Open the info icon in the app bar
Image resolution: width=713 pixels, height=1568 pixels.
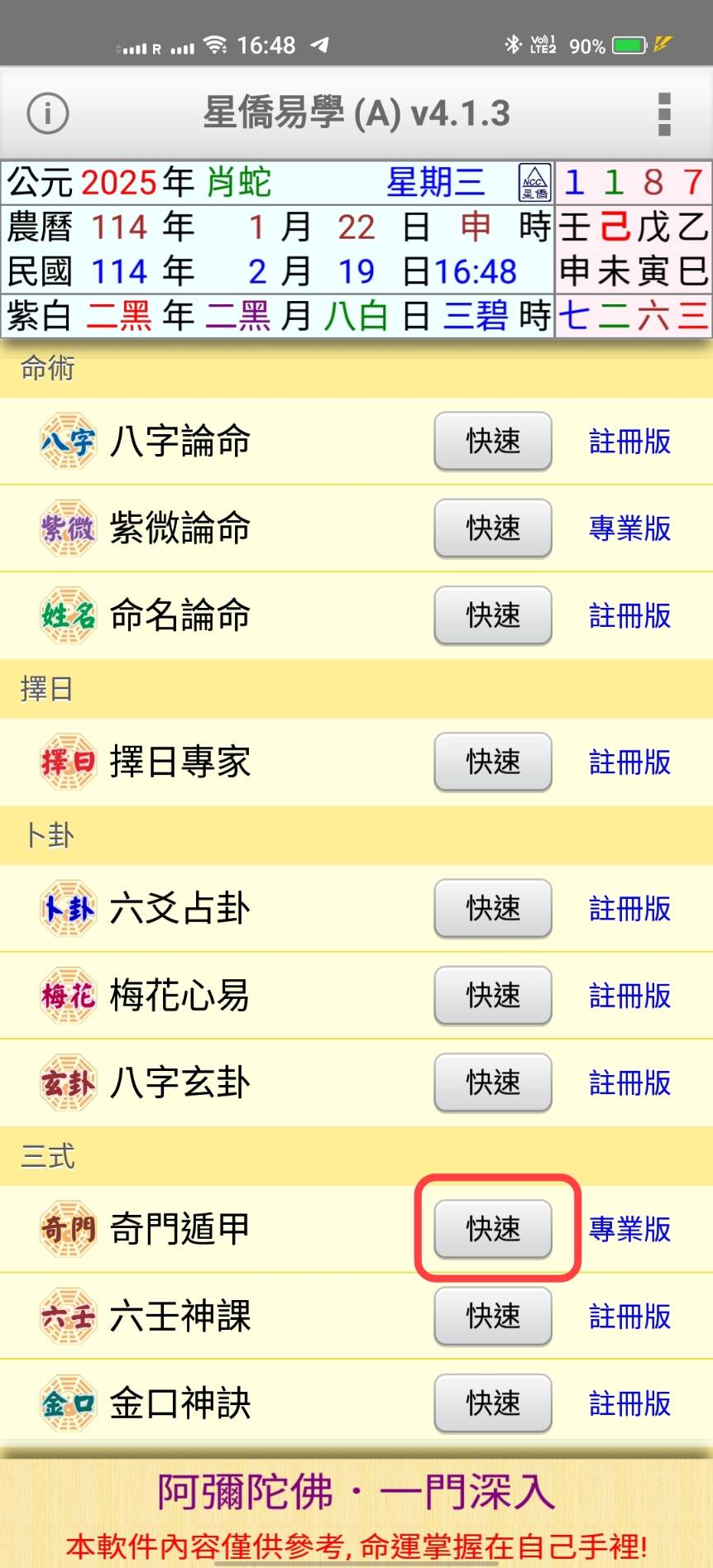tap(47, 113)
